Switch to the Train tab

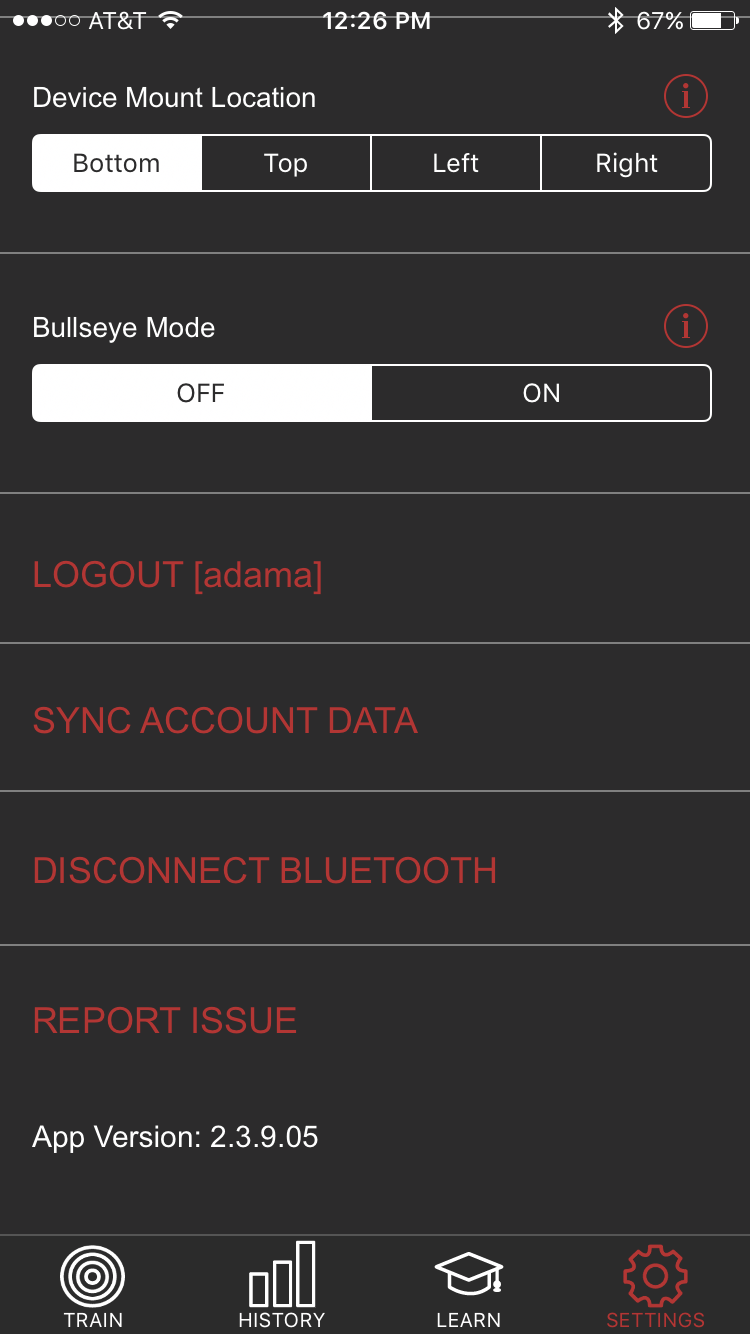(93, 1285)
